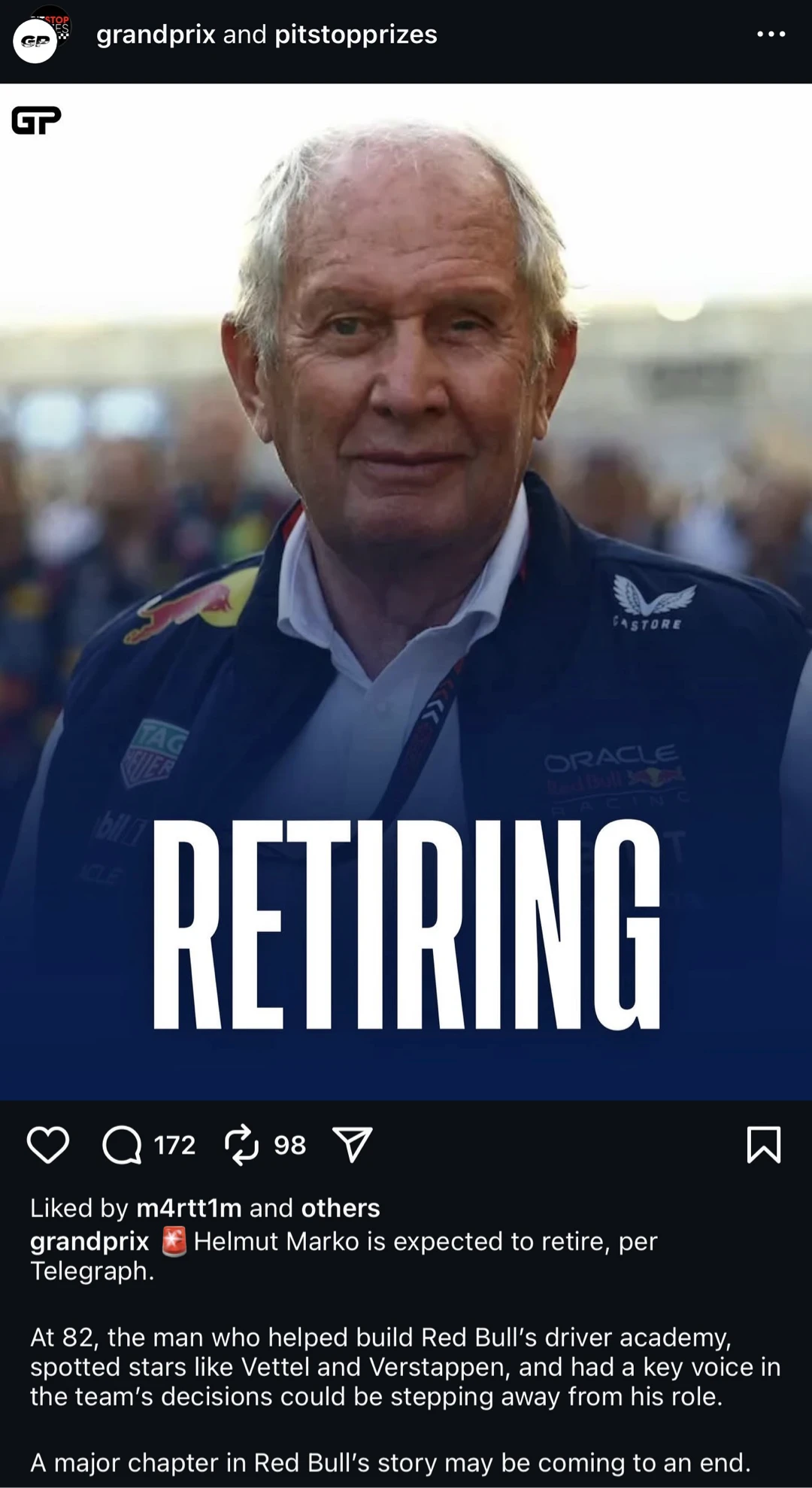The image size is (812, 1488).
Task: Like the grandprix post with the heart
Action: (x=48, y=1145)
